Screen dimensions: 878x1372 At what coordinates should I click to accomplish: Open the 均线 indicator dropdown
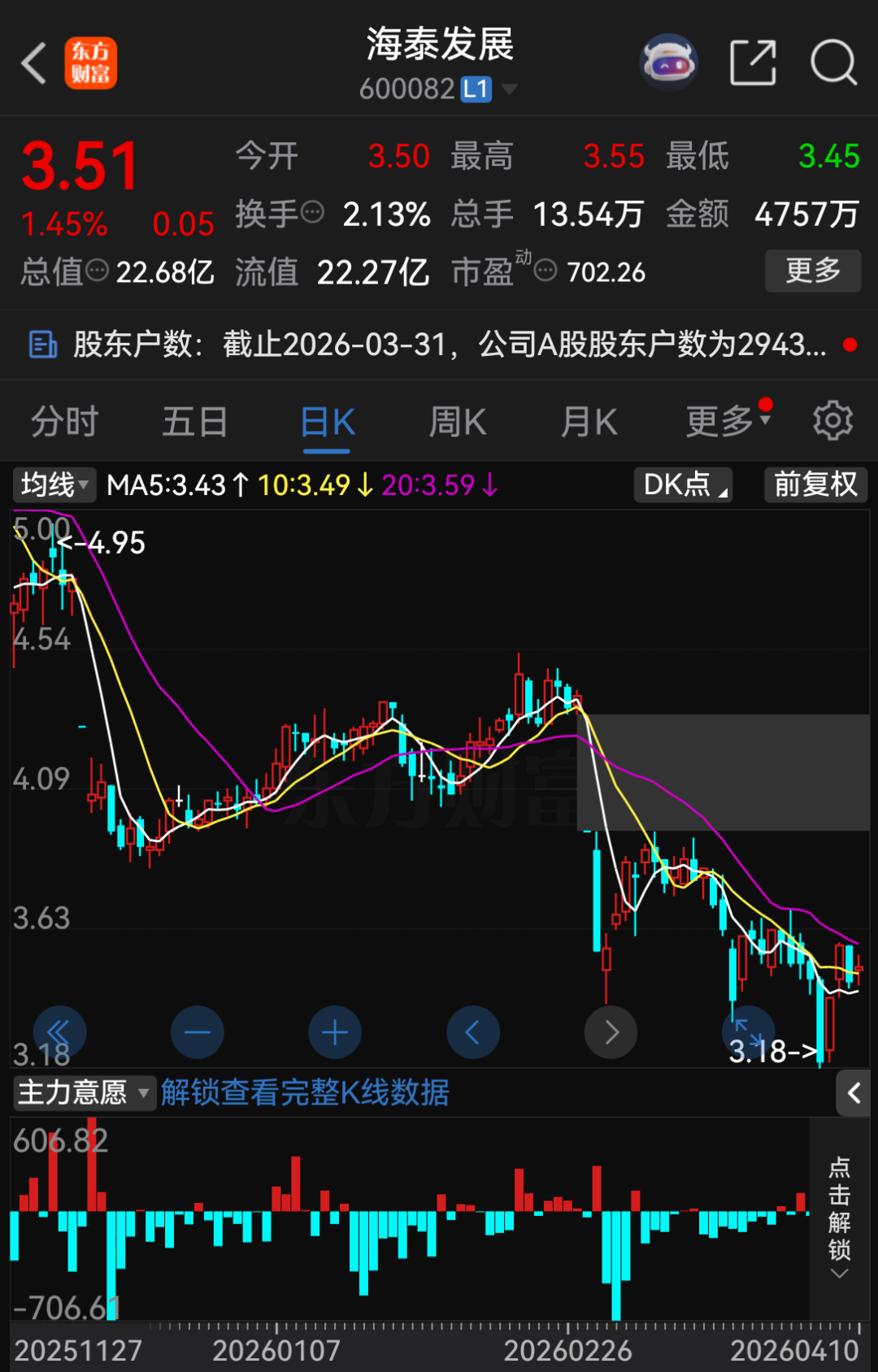(x=54, y=484)
